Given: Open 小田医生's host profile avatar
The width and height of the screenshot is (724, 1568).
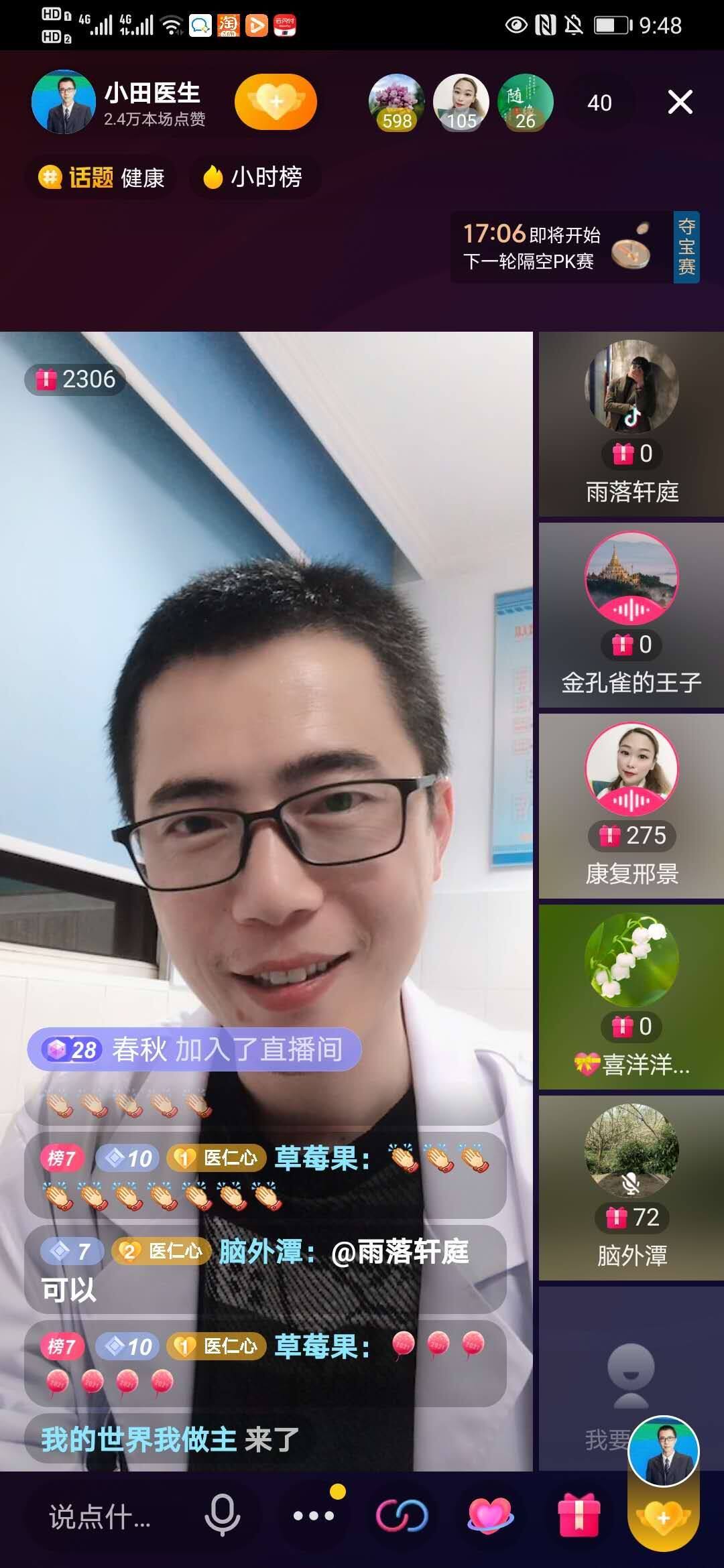Looking at the screenshot, I should [x=64, y=103].
